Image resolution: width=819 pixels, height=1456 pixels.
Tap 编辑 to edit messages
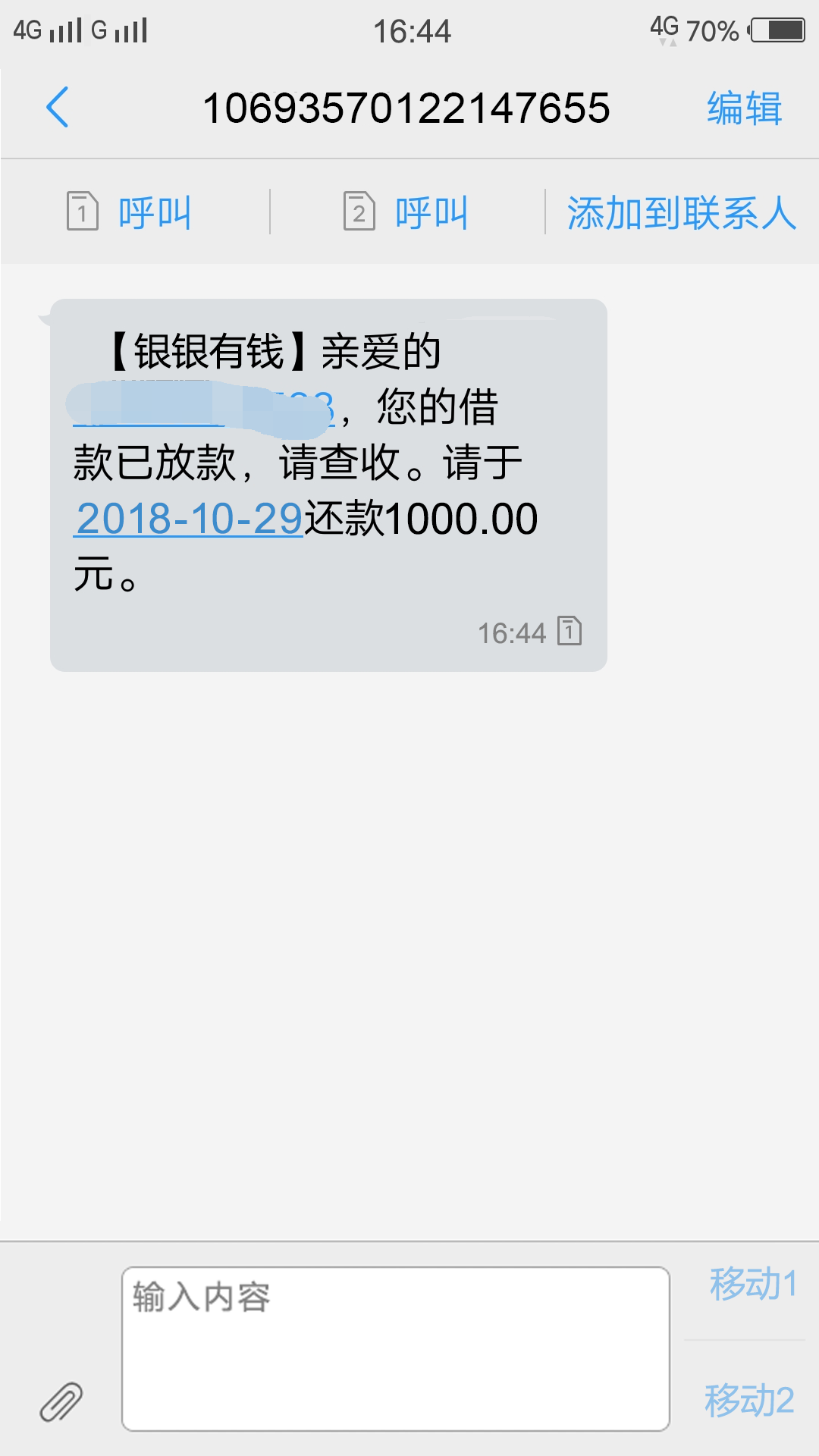pos(744,108)
